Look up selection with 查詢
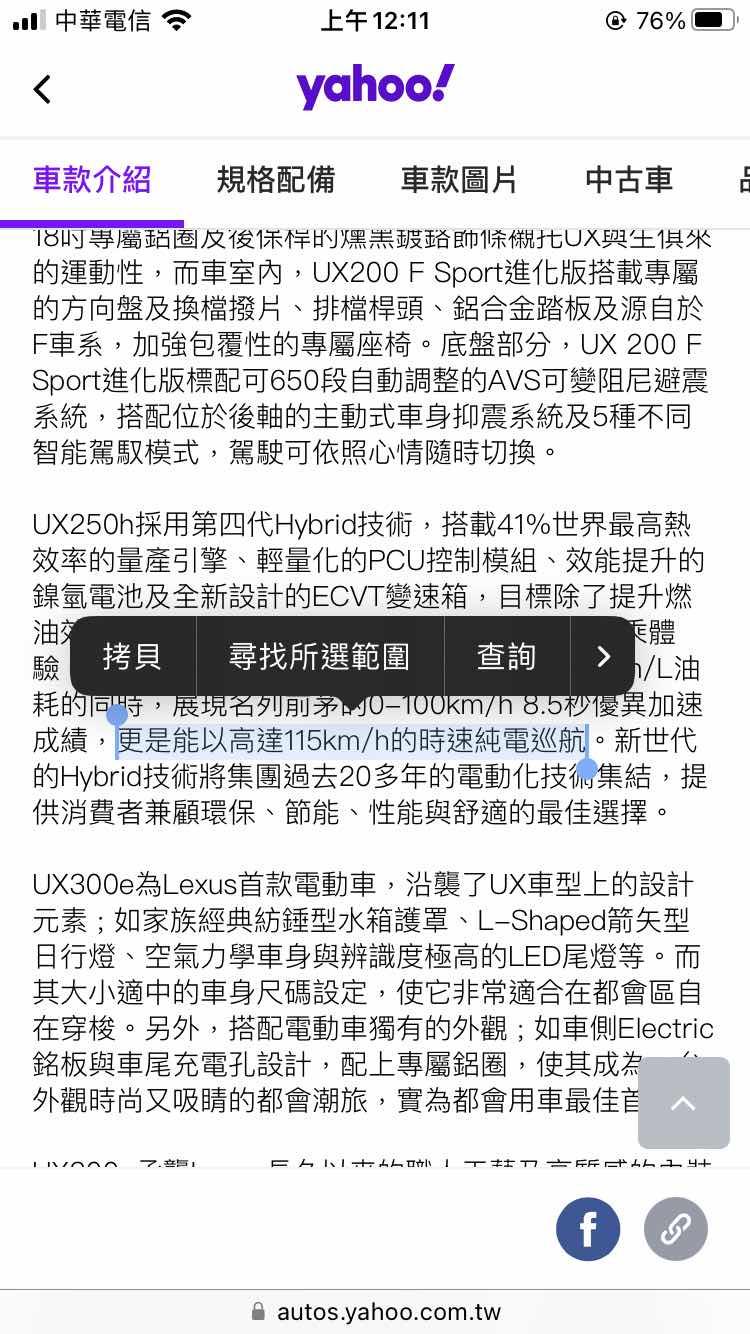The height and width of the screenshot is (1334, 750). pos(506,656)
